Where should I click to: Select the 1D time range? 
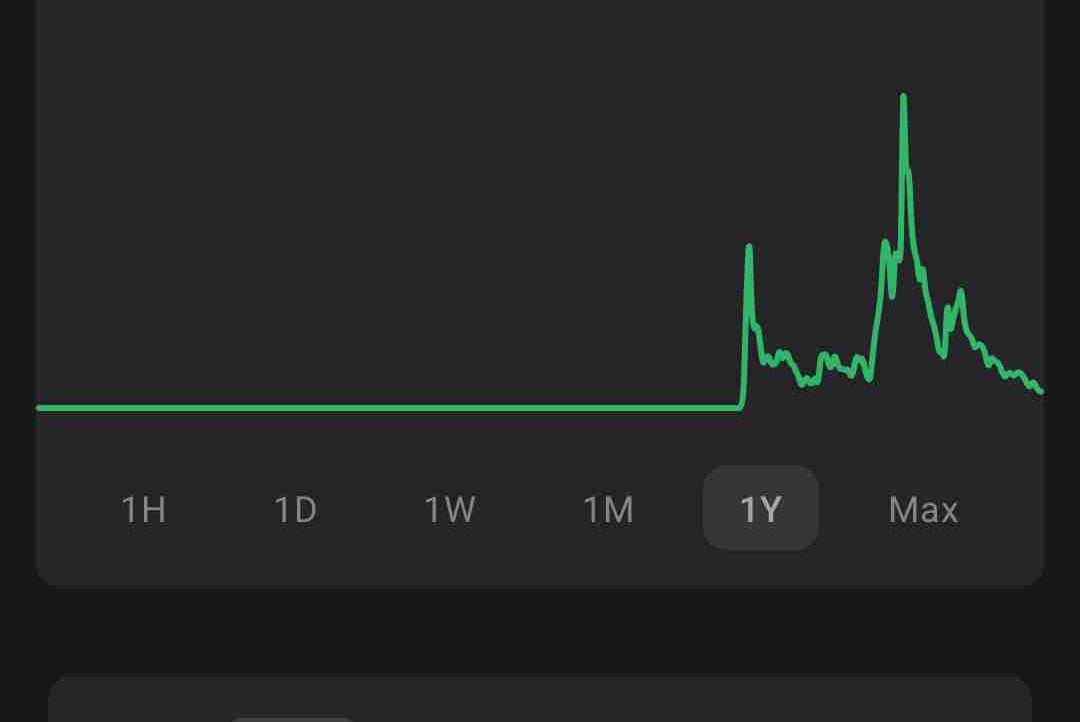click(x=295, y=510)
